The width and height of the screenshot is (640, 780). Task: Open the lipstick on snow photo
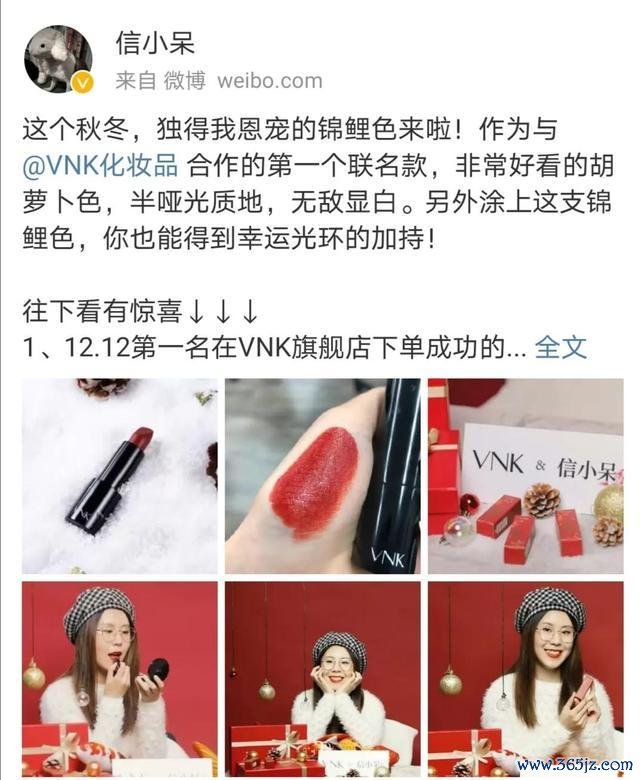click(119, 475)
